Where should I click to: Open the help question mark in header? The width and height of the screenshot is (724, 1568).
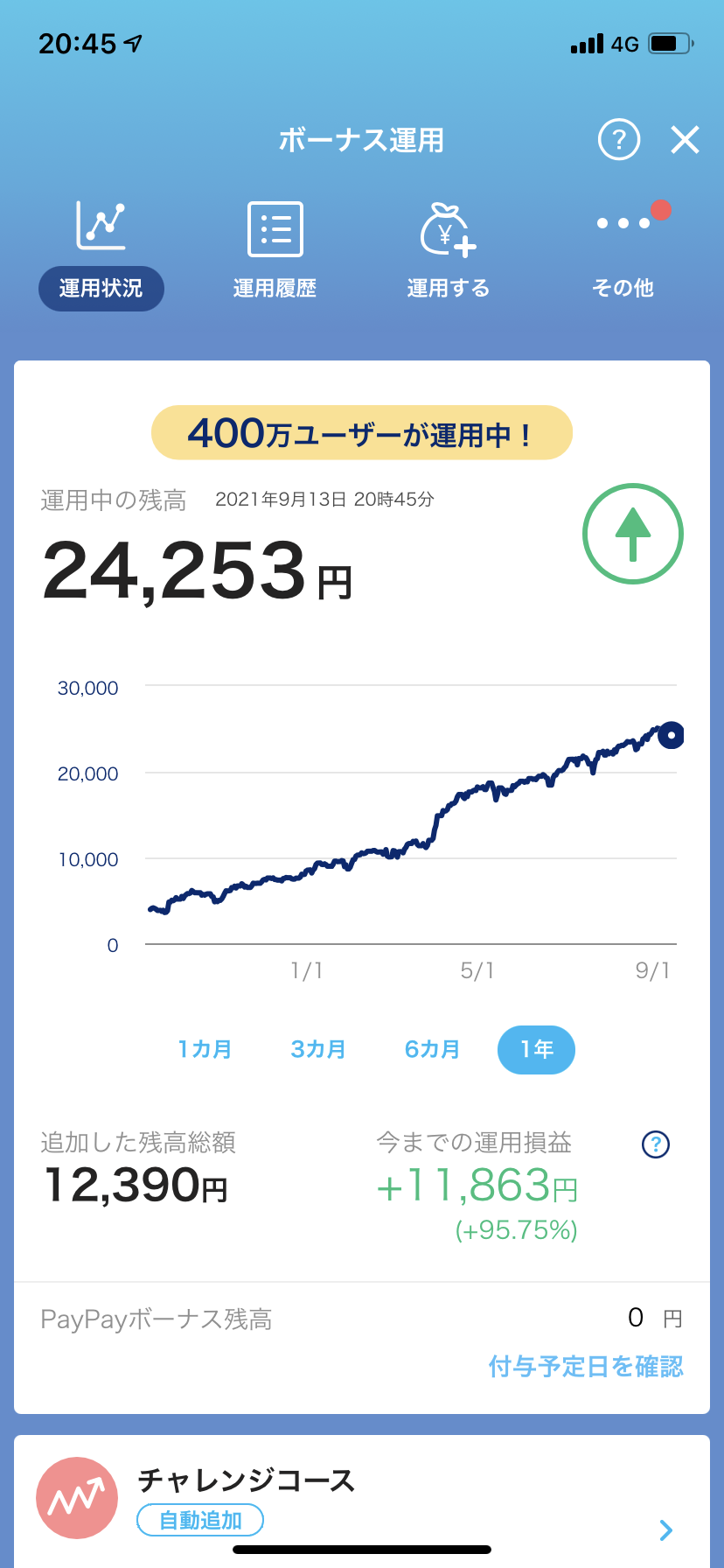(619, 139)
